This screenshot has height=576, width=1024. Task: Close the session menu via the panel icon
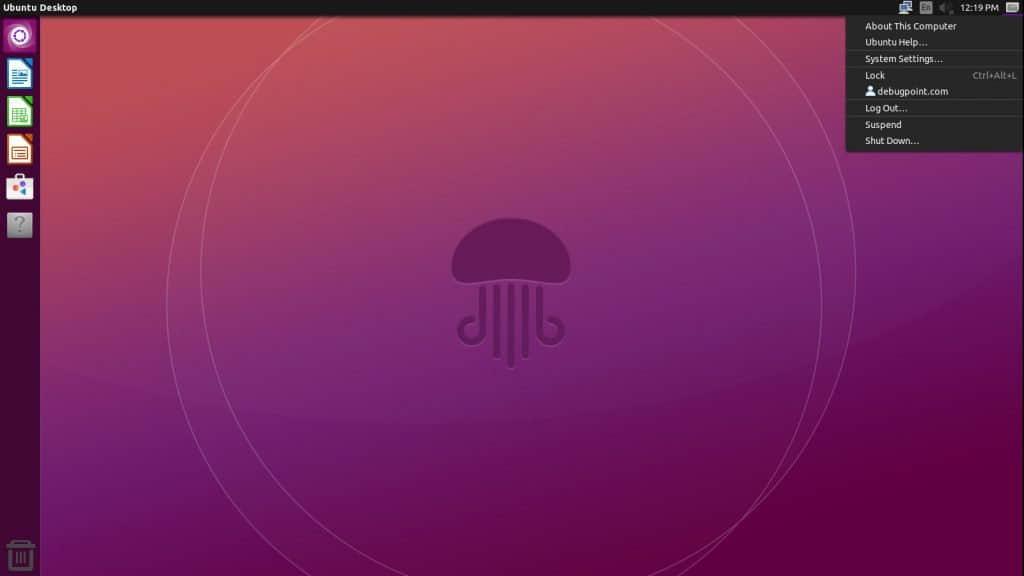coord(1012,8)
